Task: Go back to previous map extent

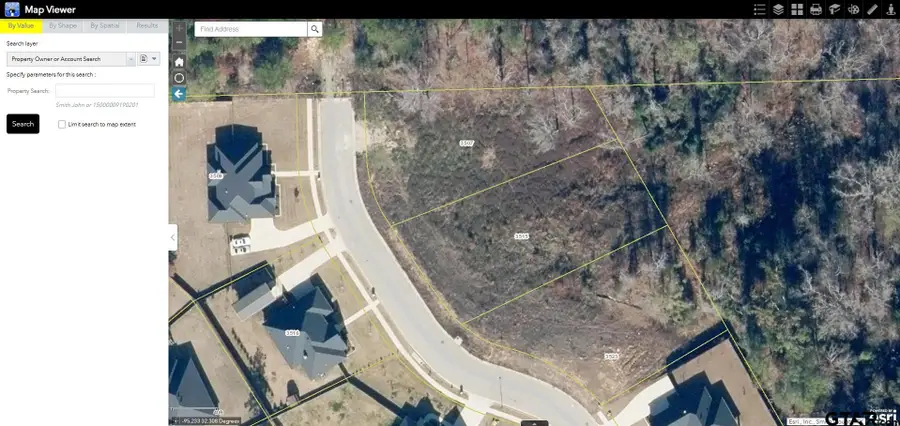Action: (179, 93)
